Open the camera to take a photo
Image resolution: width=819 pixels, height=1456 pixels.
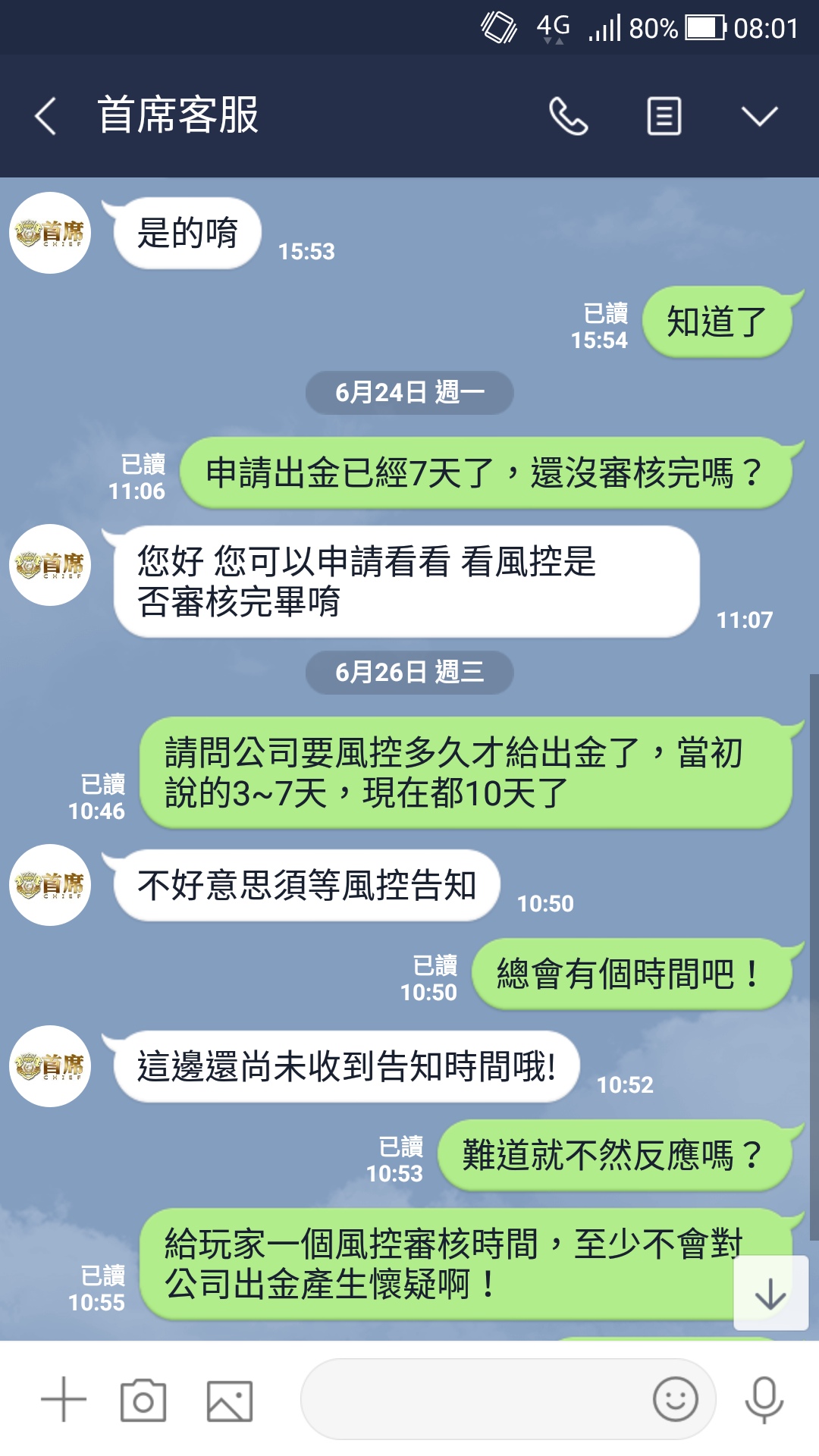[x=143, y=1400]
